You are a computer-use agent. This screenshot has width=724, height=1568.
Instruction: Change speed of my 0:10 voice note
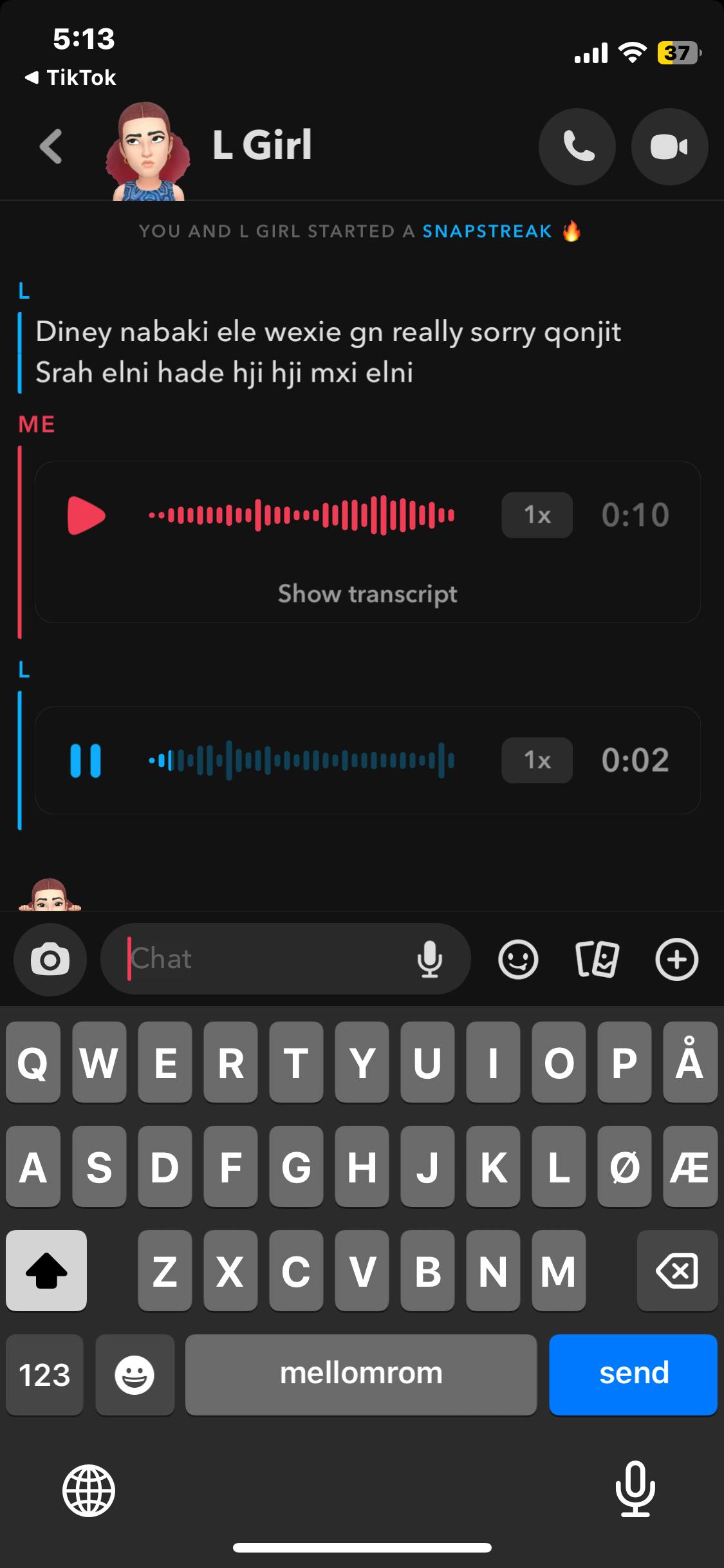click(537, 516)
